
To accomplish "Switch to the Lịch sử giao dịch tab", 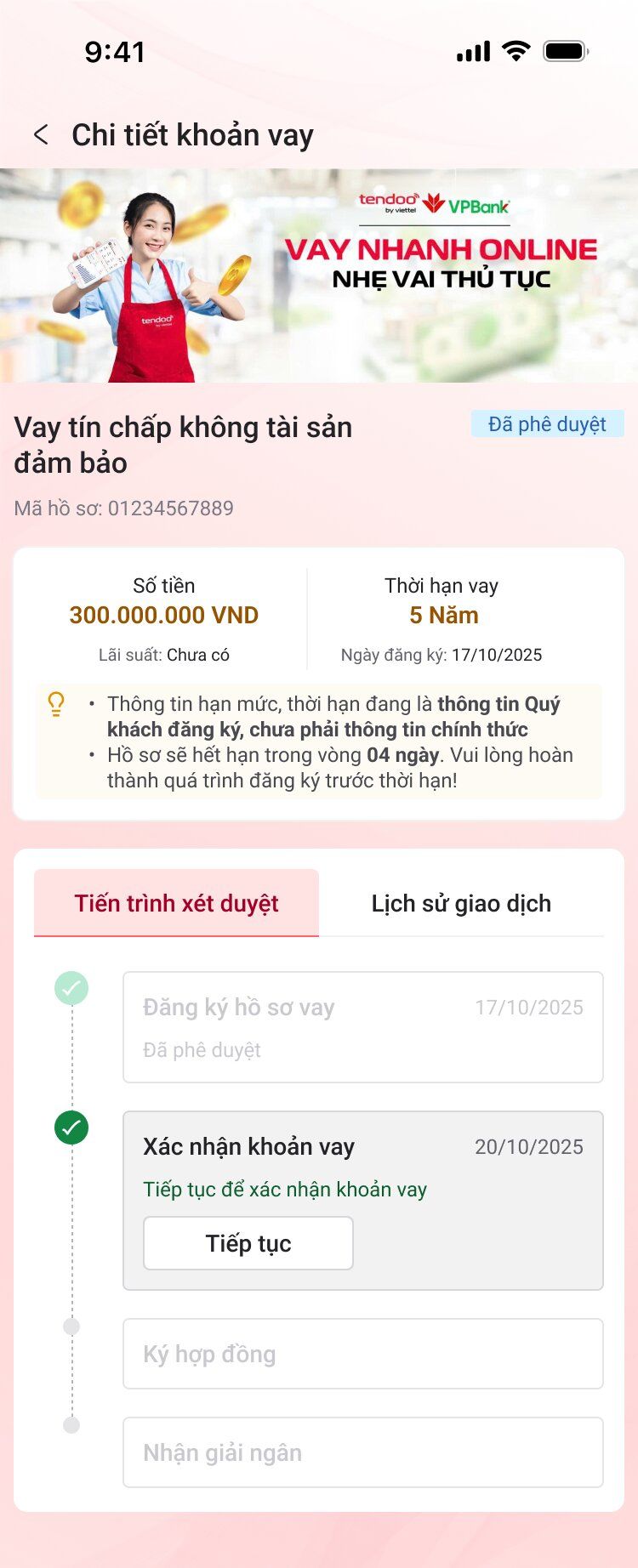I will (462, 903).
